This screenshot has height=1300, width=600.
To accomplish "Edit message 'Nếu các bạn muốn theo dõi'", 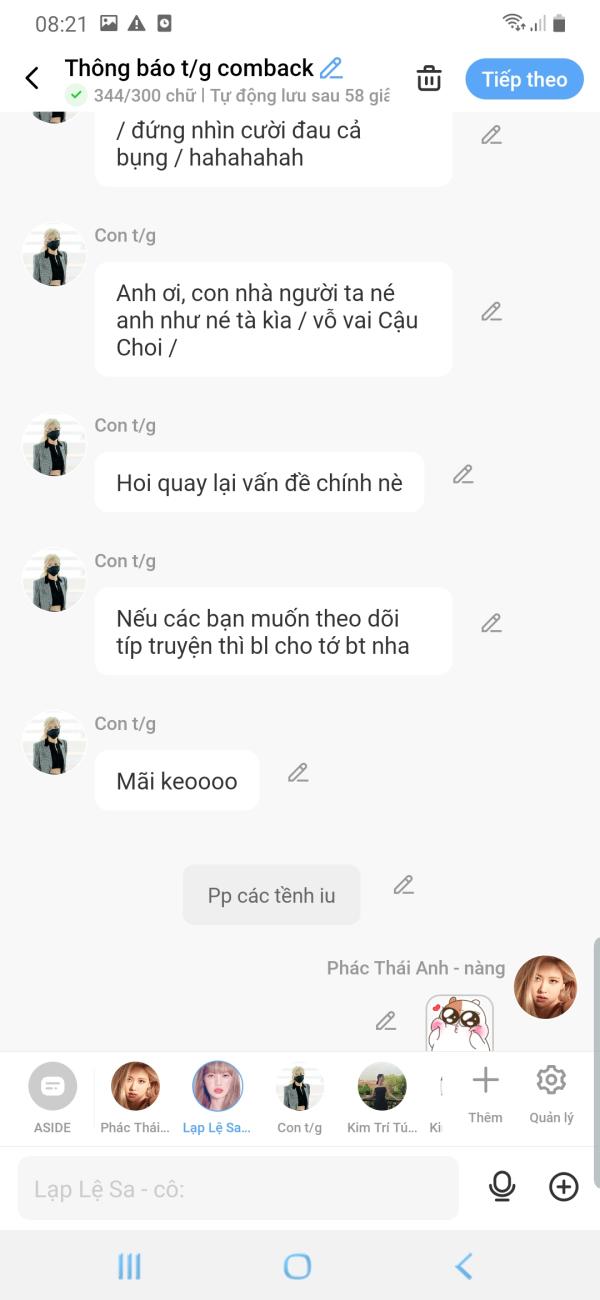I will (491, 623).
